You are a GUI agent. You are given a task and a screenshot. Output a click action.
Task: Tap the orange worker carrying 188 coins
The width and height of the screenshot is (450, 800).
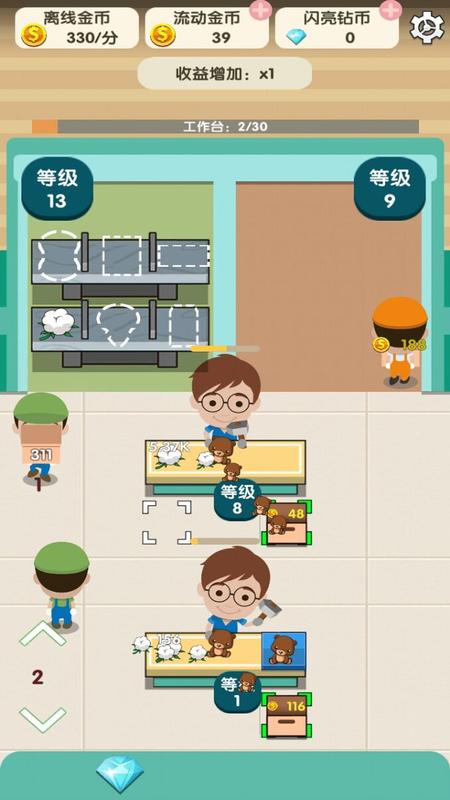(x=400, y=341)
